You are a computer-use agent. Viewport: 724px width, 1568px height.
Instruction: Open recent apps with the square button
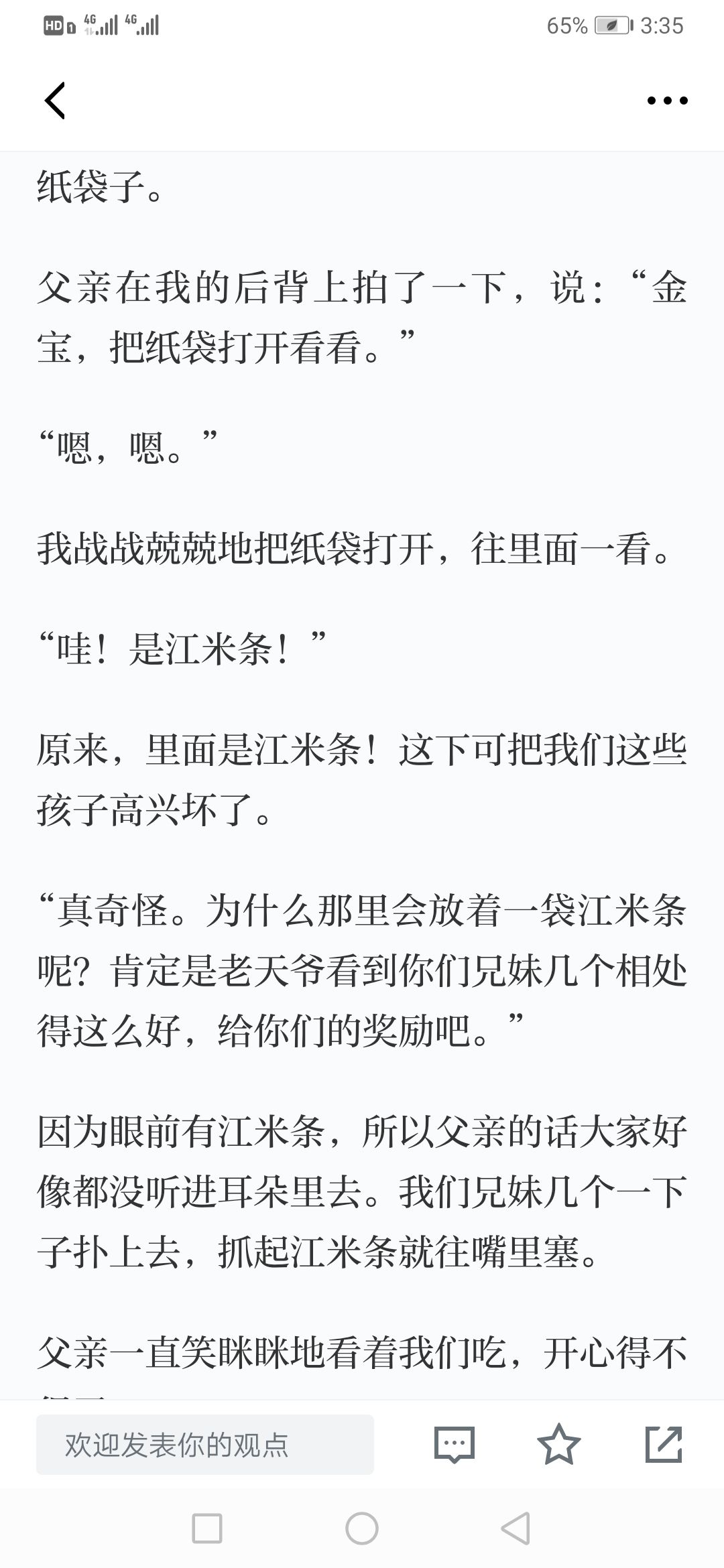pyautogui.click(x=207, y=1528)
